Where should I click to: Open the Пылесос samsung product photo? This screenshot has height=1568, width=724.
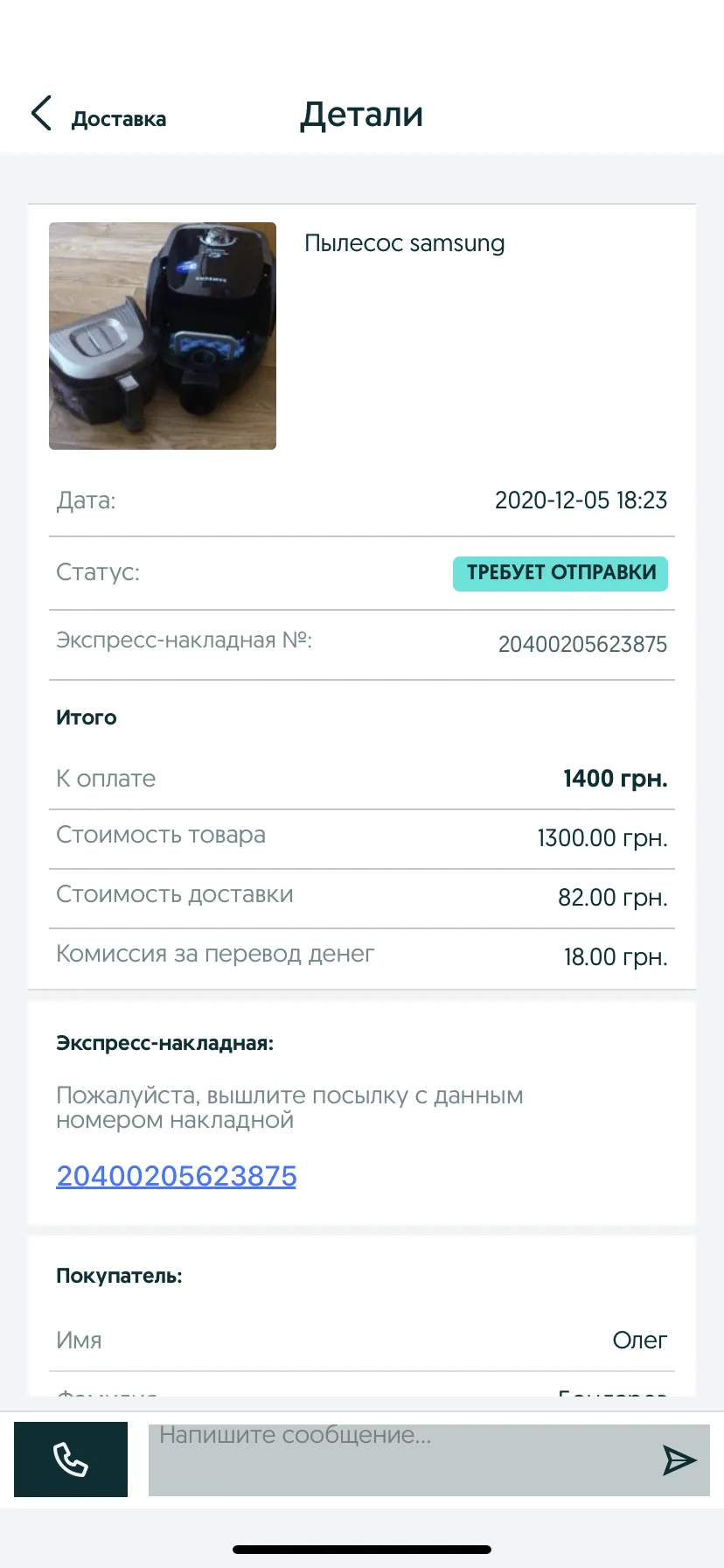(163, 336)
